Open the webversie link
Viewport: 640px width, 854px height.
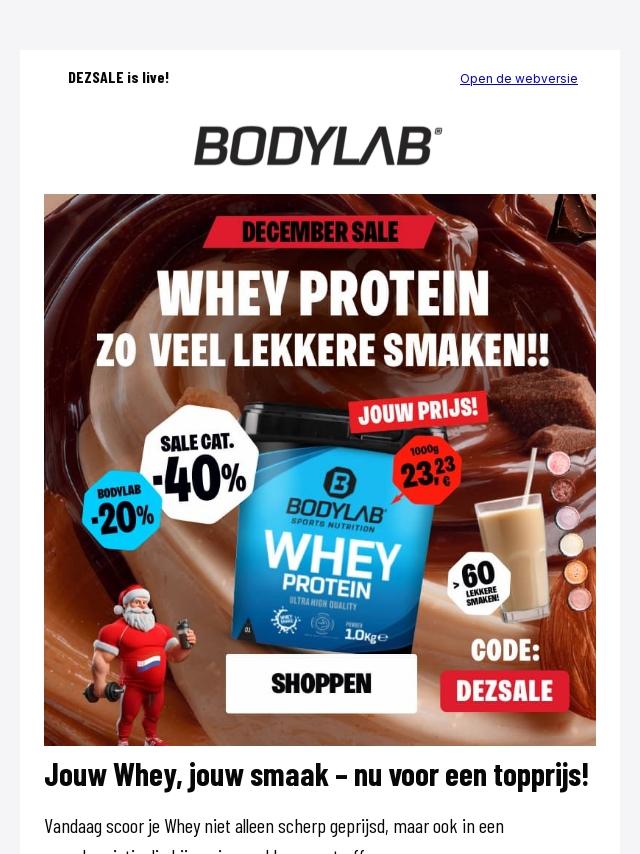(x=518, y=78)
